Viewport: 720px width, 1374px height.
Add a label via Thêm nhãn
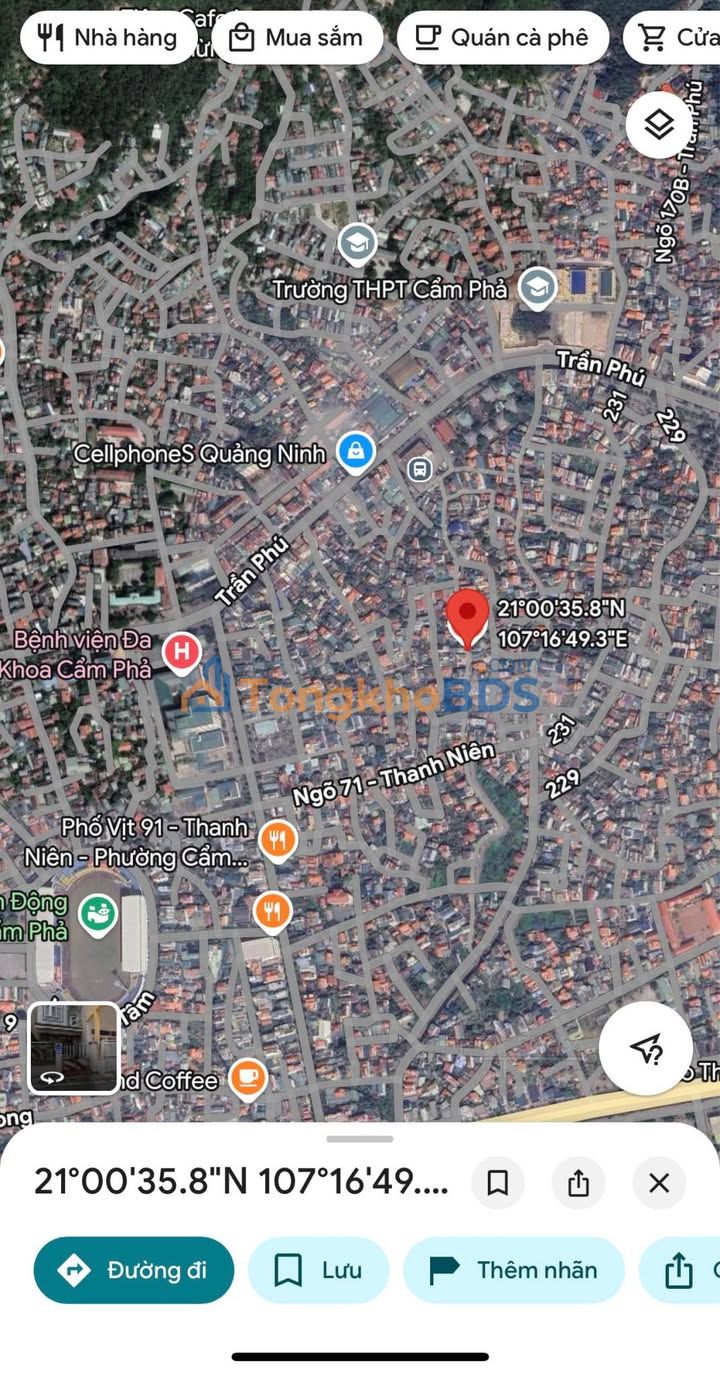(x=514, y=1270)
